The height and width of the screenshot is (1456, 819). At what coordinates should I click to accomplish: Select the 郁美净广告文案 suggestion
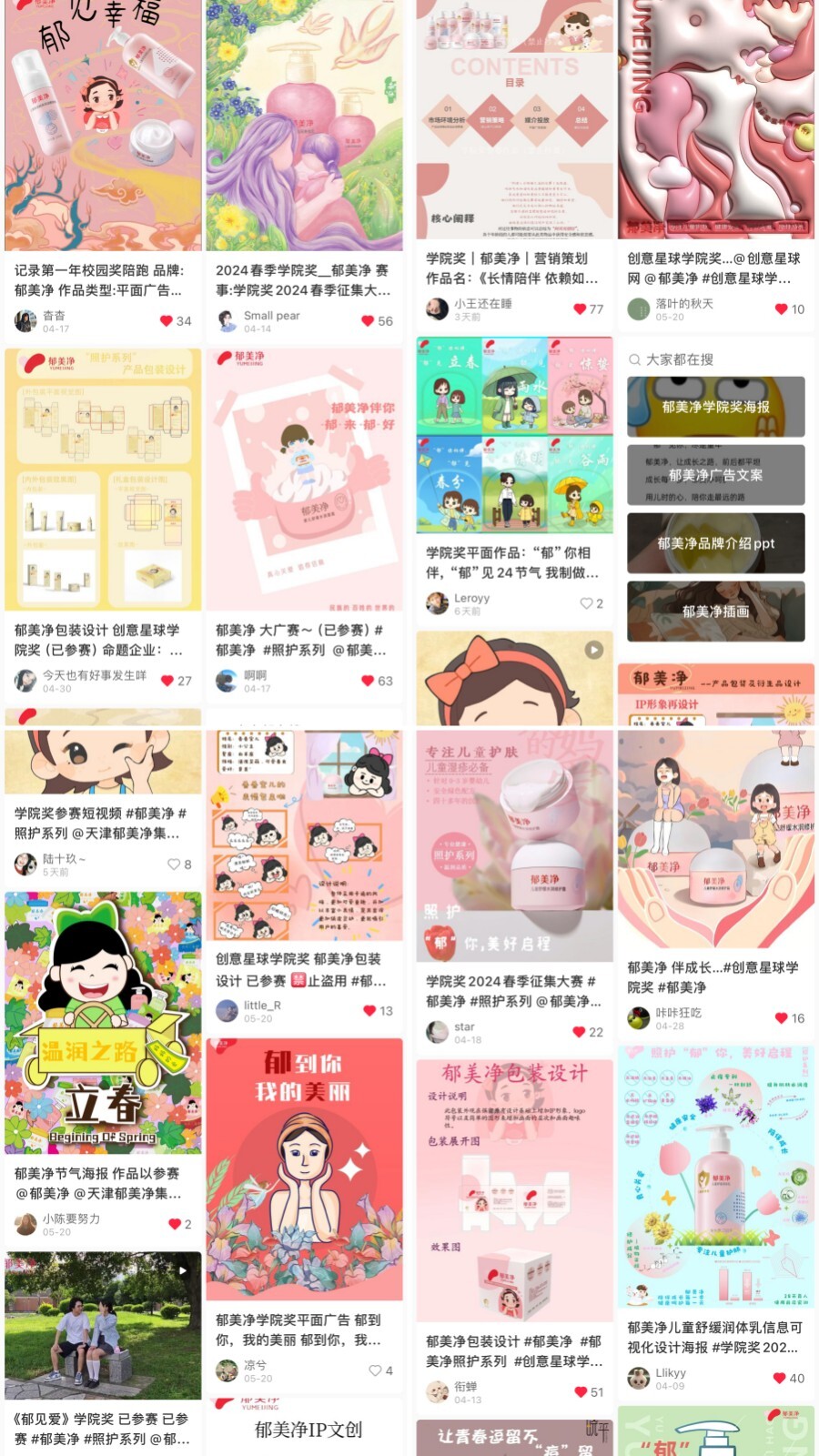click(x=715, y=475)
